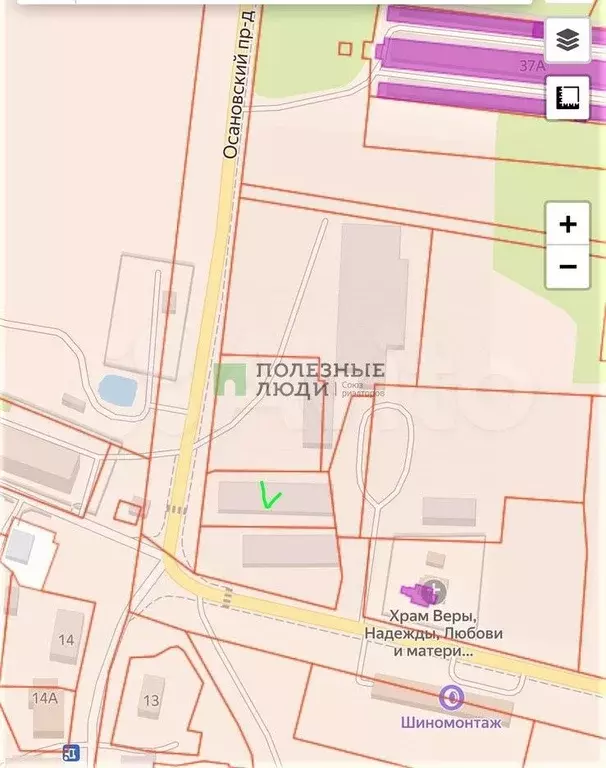Screen dimensions: 606x768
Task: Zoom out with the minus button
Action: tap(567, 267)
